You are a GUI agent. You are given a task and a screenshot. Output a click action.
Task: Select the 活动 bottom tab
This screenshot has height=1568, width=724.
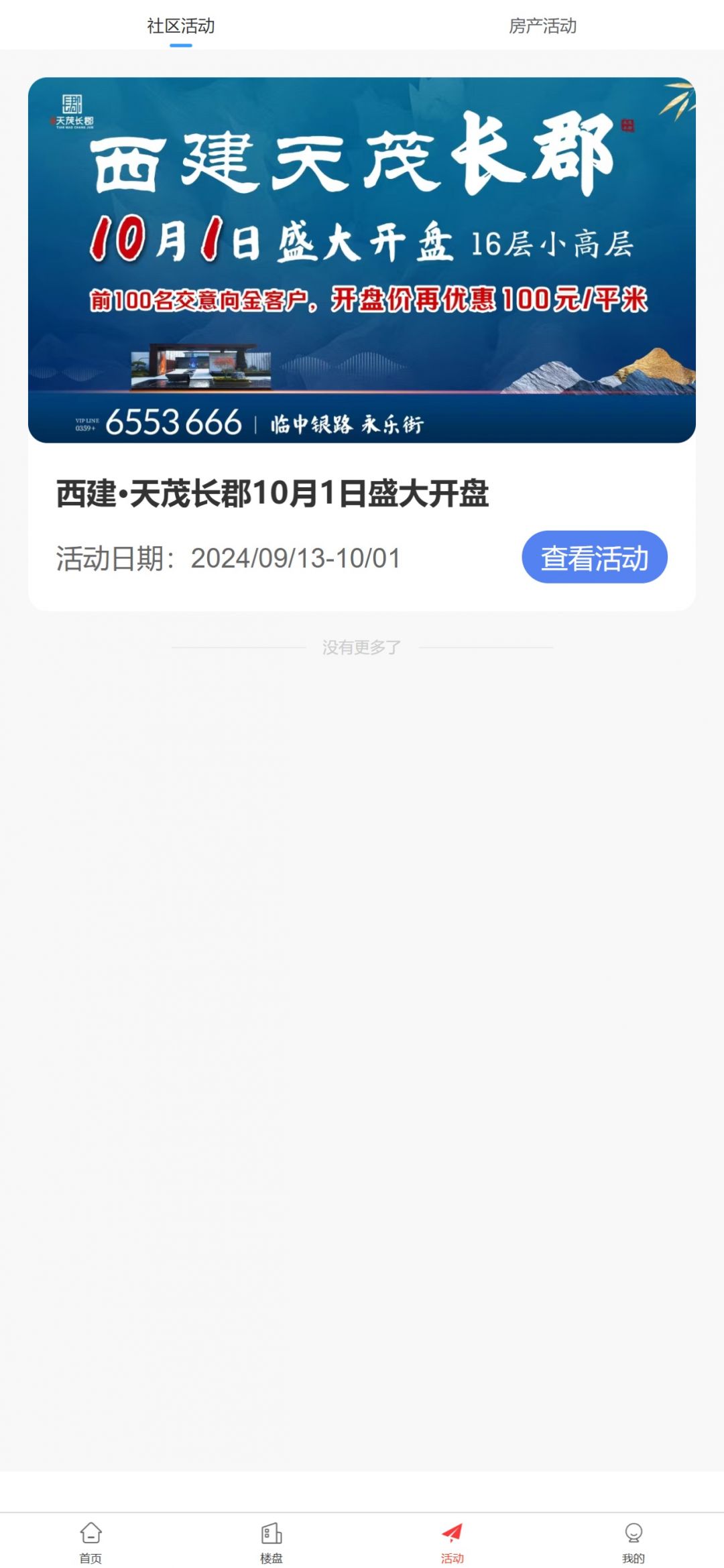[x=452, y=1541]
